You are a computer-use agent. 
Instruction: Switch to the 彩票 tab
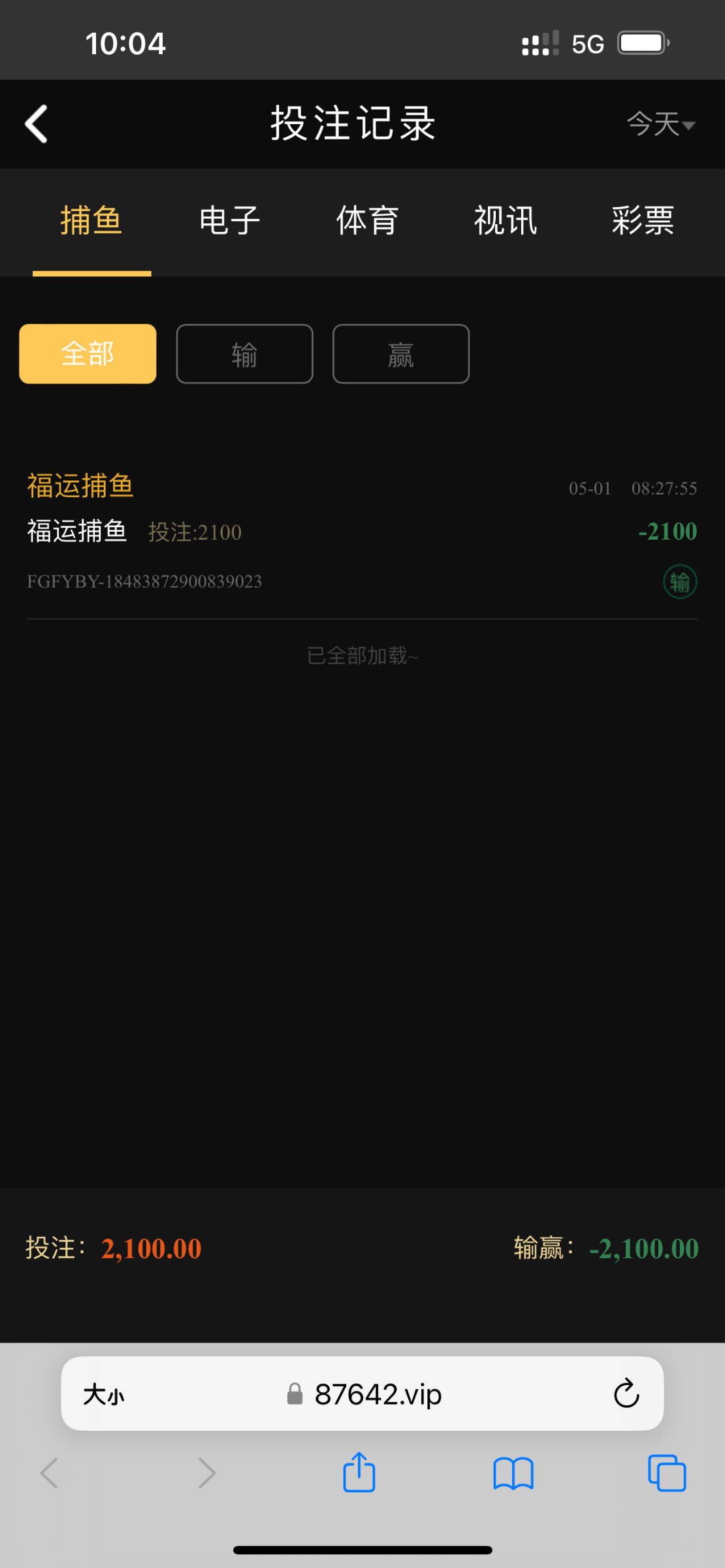pyautogui.click(x=643, y=222)
